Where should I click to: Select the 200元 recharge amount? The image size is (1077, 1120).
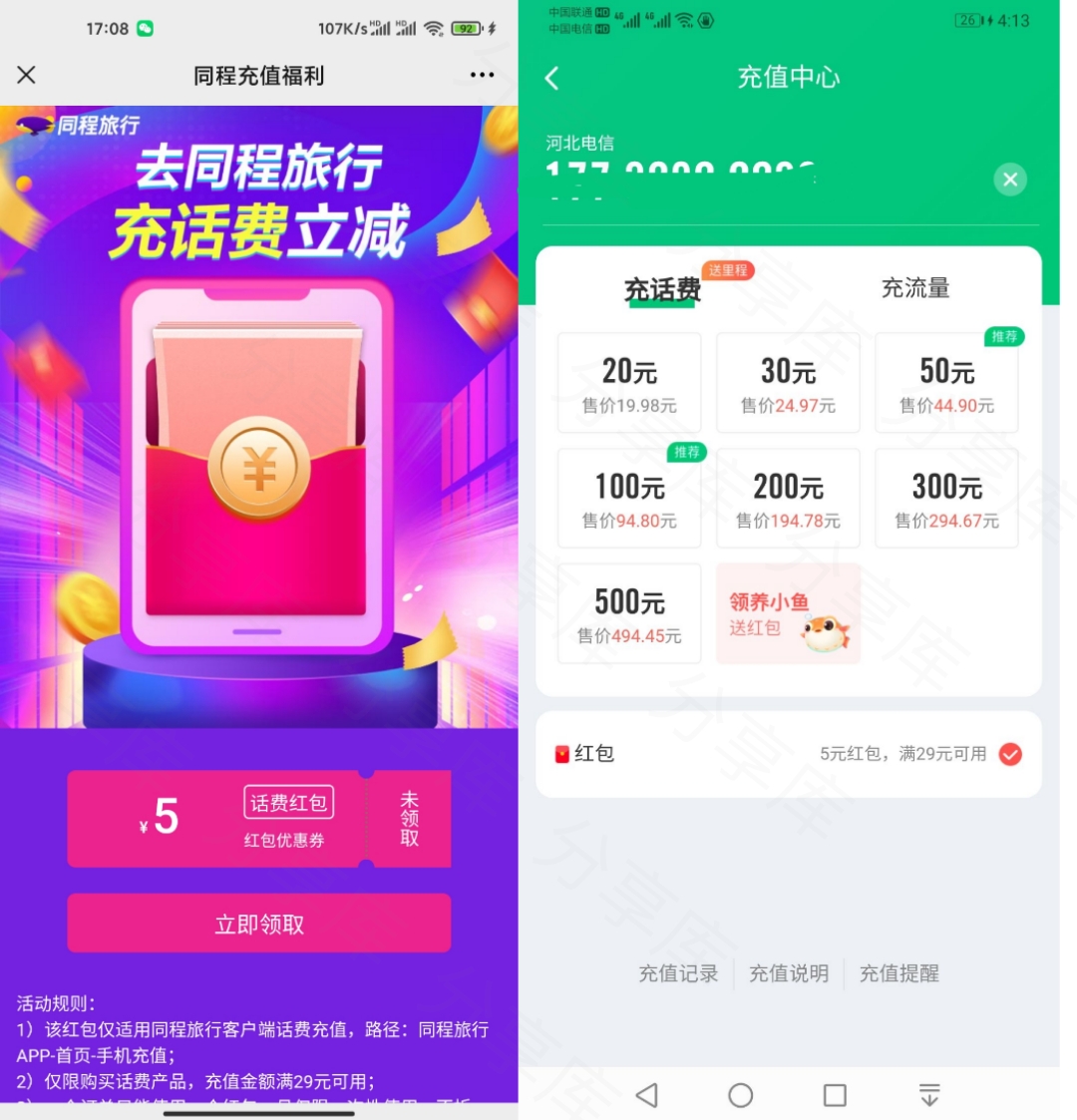coord(788,498)
